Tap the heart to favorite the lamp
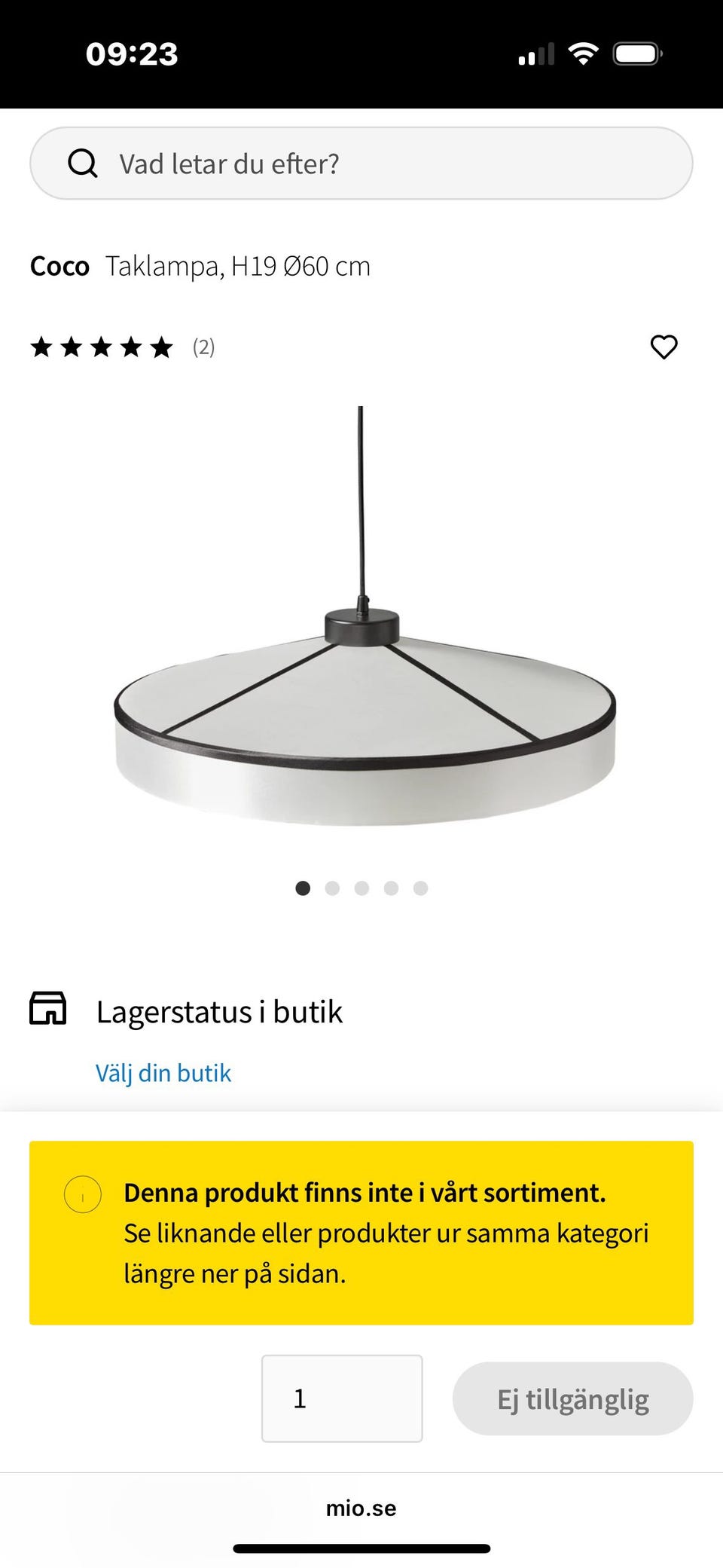Screen dimensions: 723x1568 pos(664,347)
